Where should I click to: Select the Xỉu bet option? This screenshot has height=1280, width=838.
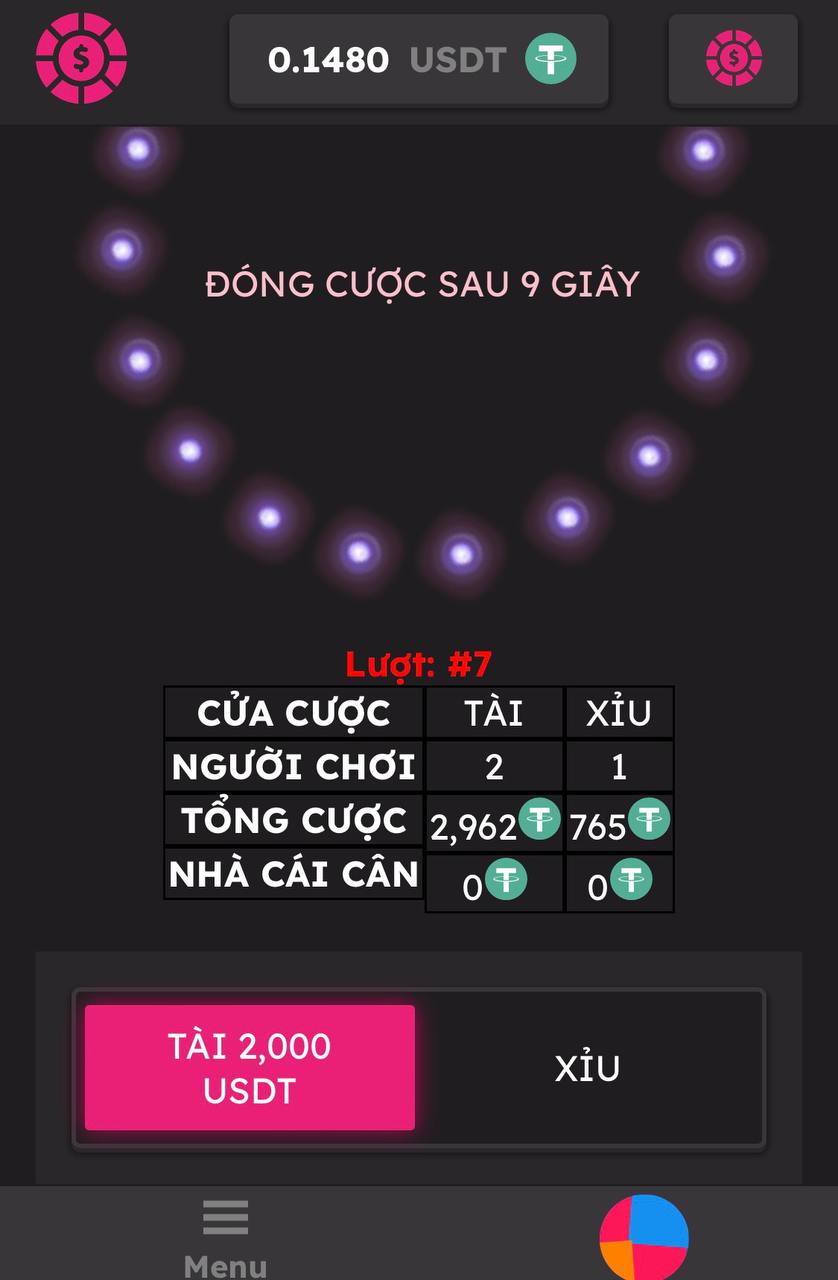click(x=588, y=1068)
